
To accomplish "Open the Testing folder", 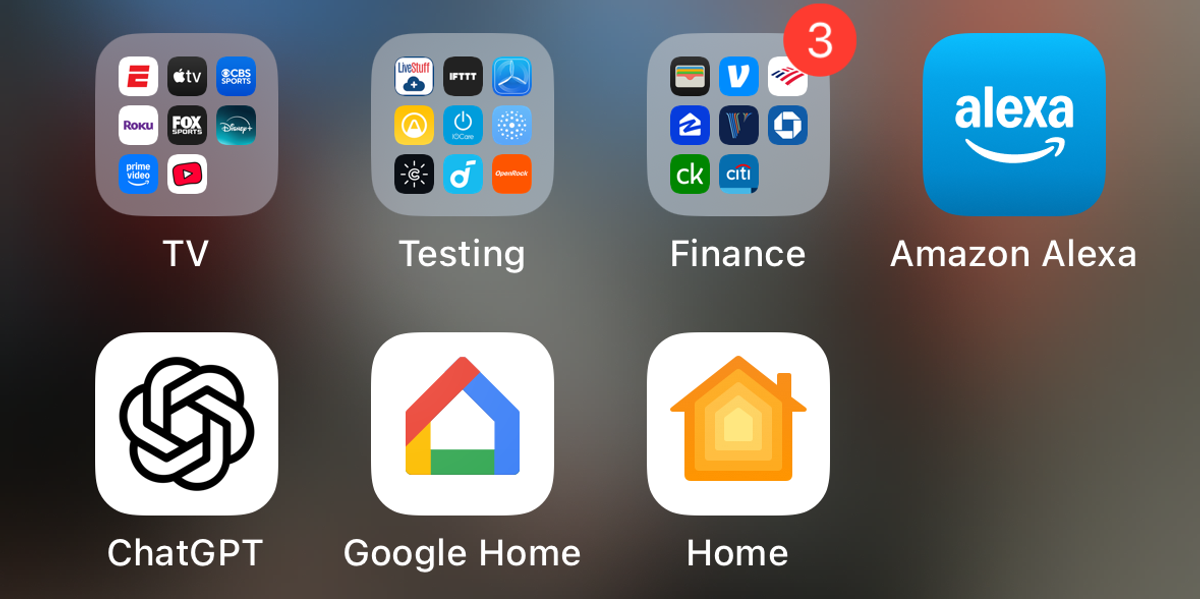I will click(x=462, y=125).
